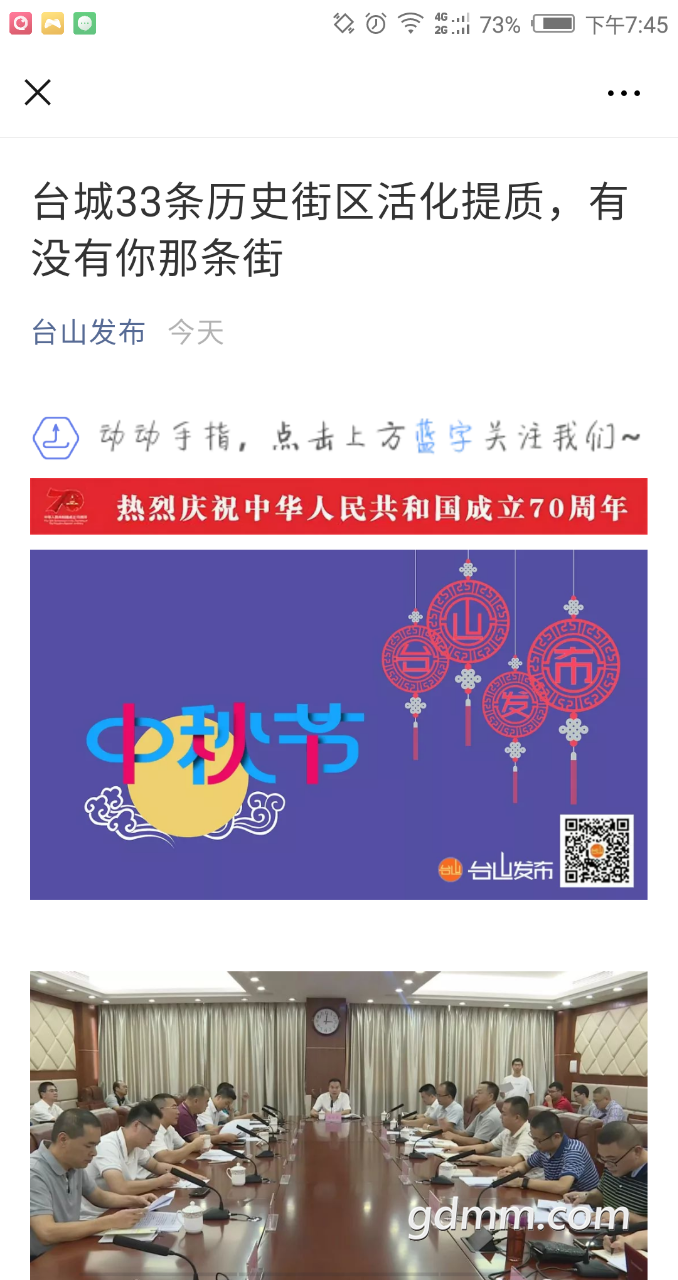Open the three-dot overflow menu
This screenshot has height=1280, width=678.
(x=623, y=94)
